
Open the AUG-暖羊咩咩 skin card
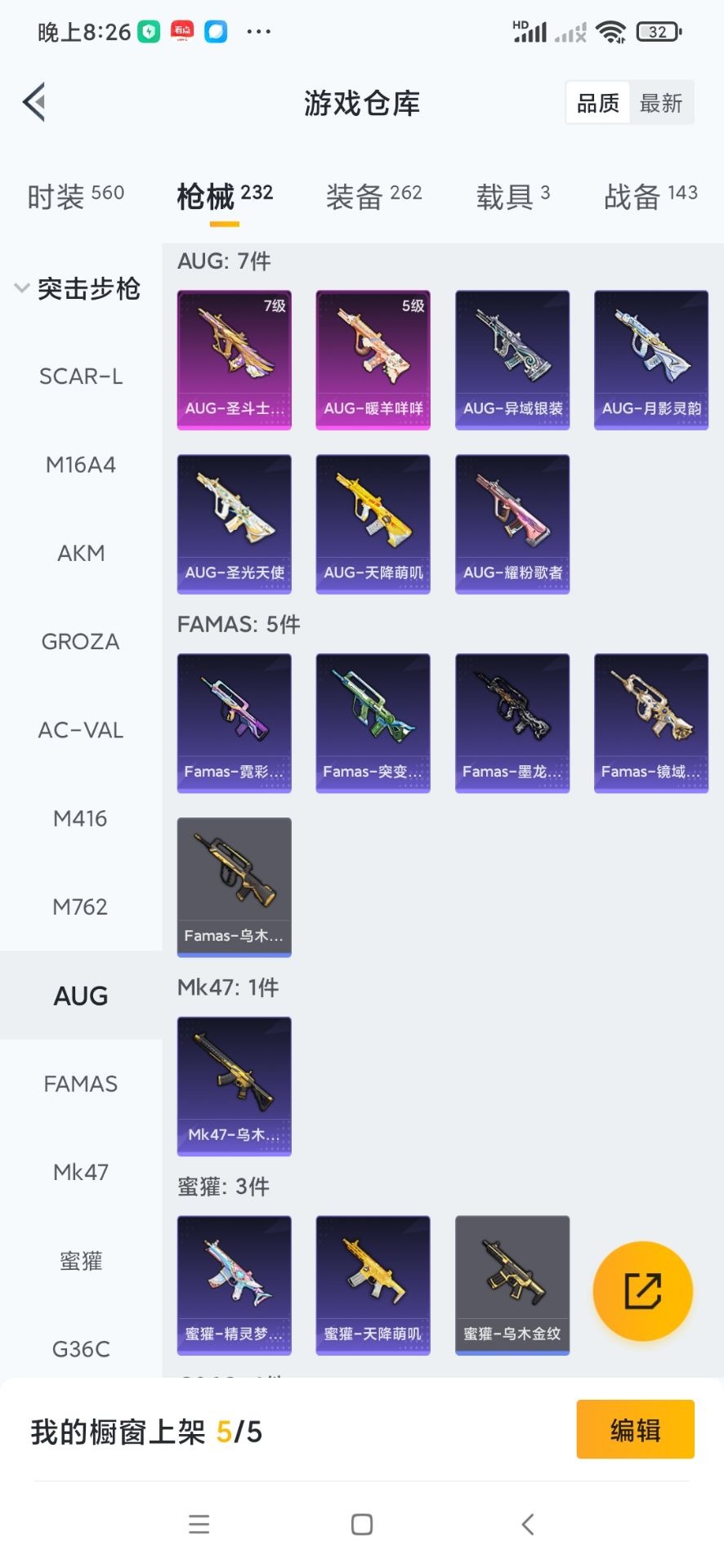pyautogui.click(x=373, y=359)
